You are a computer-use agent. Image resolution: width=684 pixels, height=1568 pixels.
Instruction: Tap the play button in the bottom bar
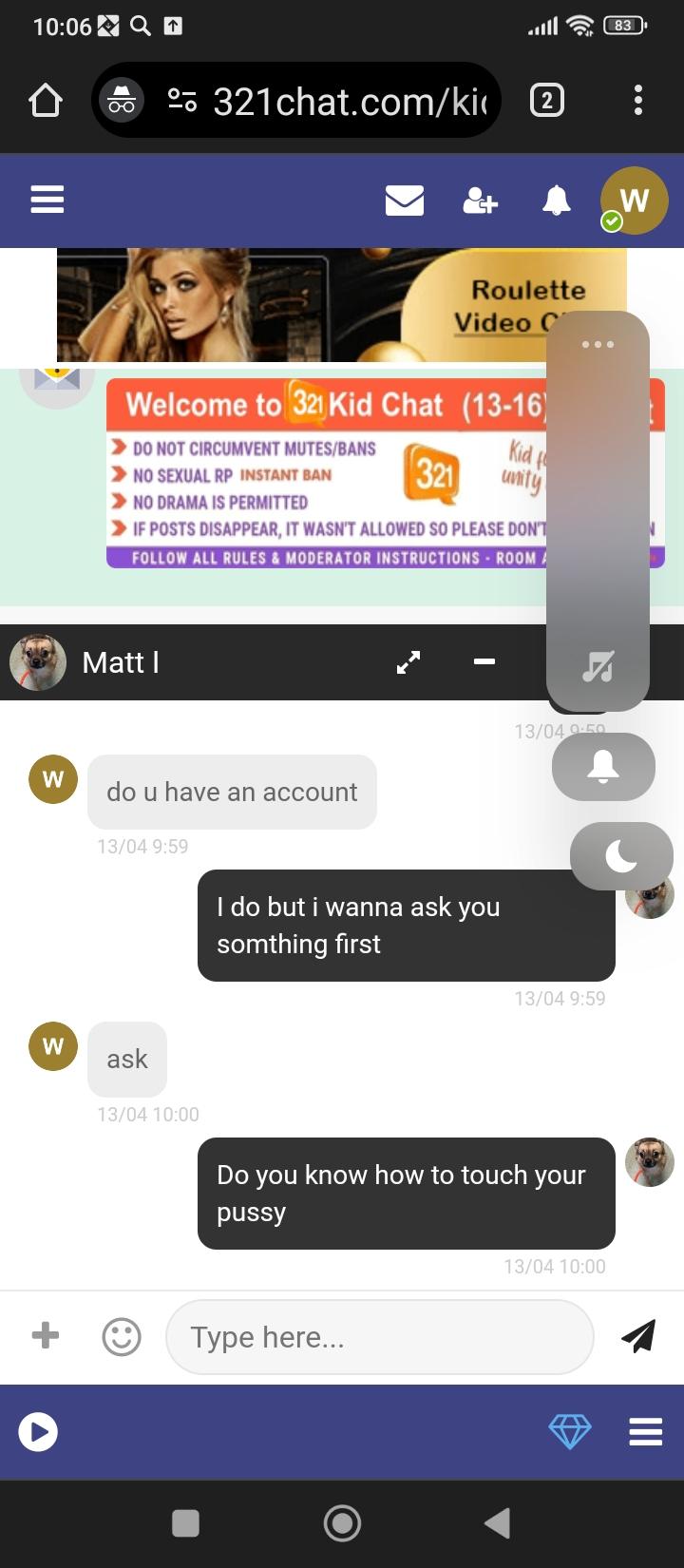(x=38, y=1431)
